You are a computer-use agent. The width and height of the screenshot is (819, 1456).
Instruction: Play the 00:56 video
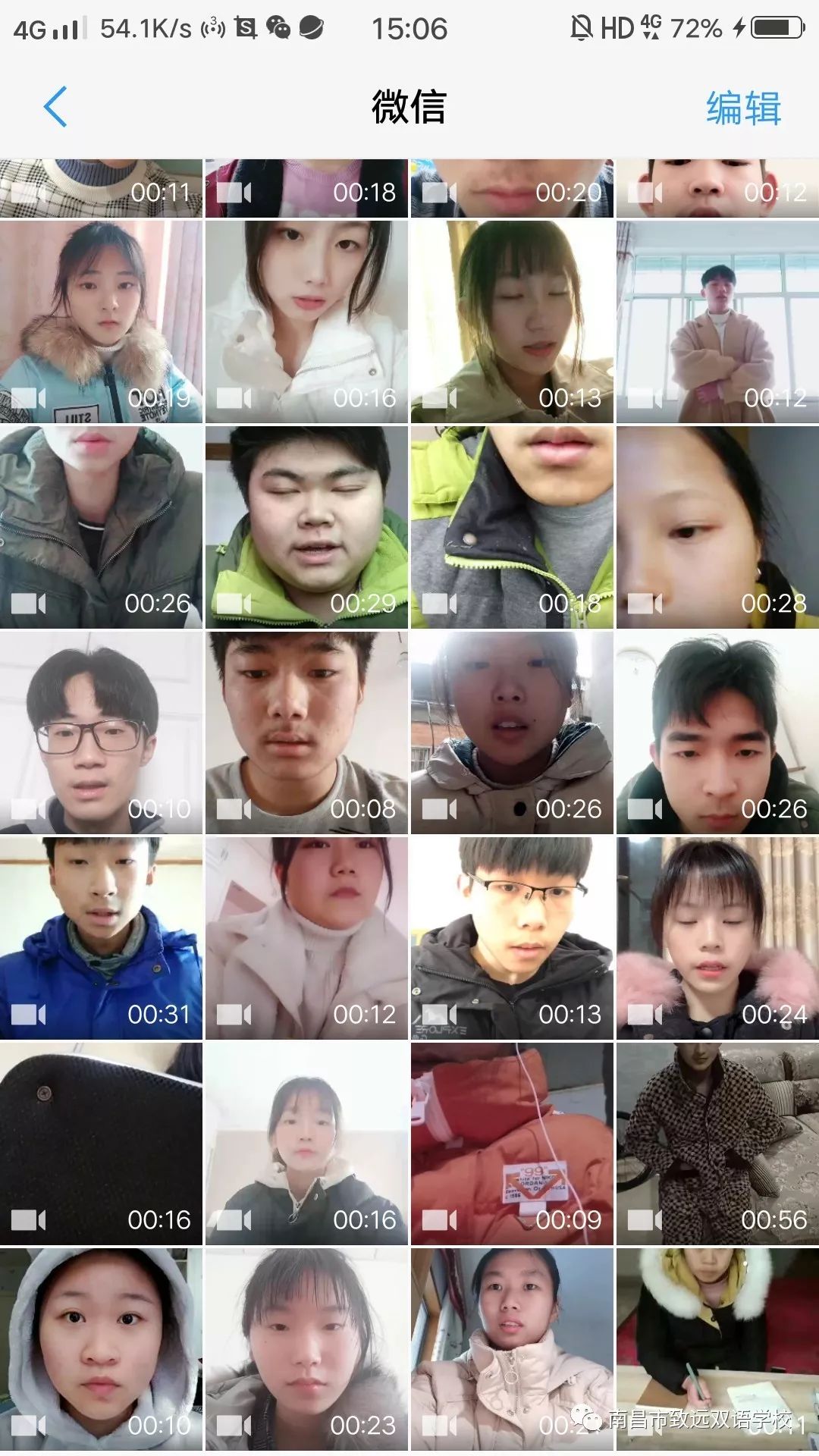(717, 1144)
